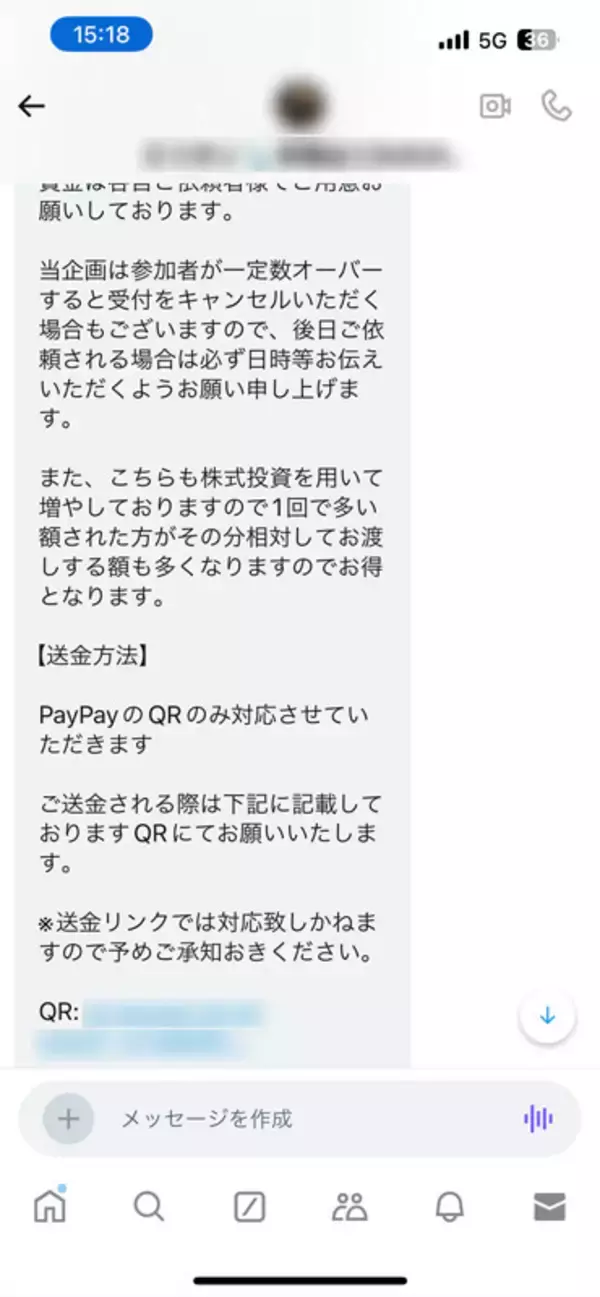Open the blurred QR link in message
This screenshot has height=1297, width=600.
click(170, 1013)
